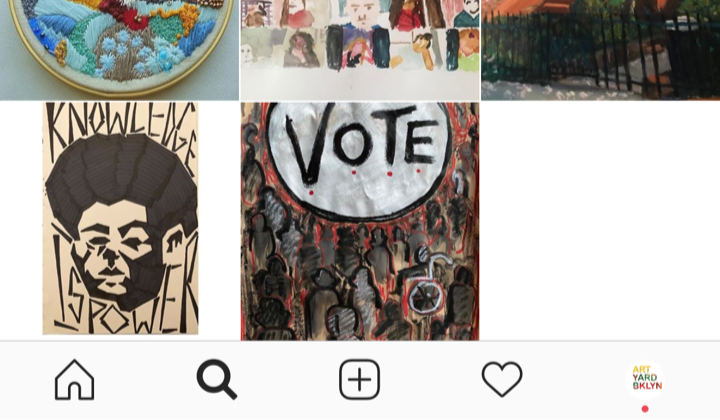This screenshot has height=420, width=720.
Task: Open the VOTE painting post
Action: point(360,220)
